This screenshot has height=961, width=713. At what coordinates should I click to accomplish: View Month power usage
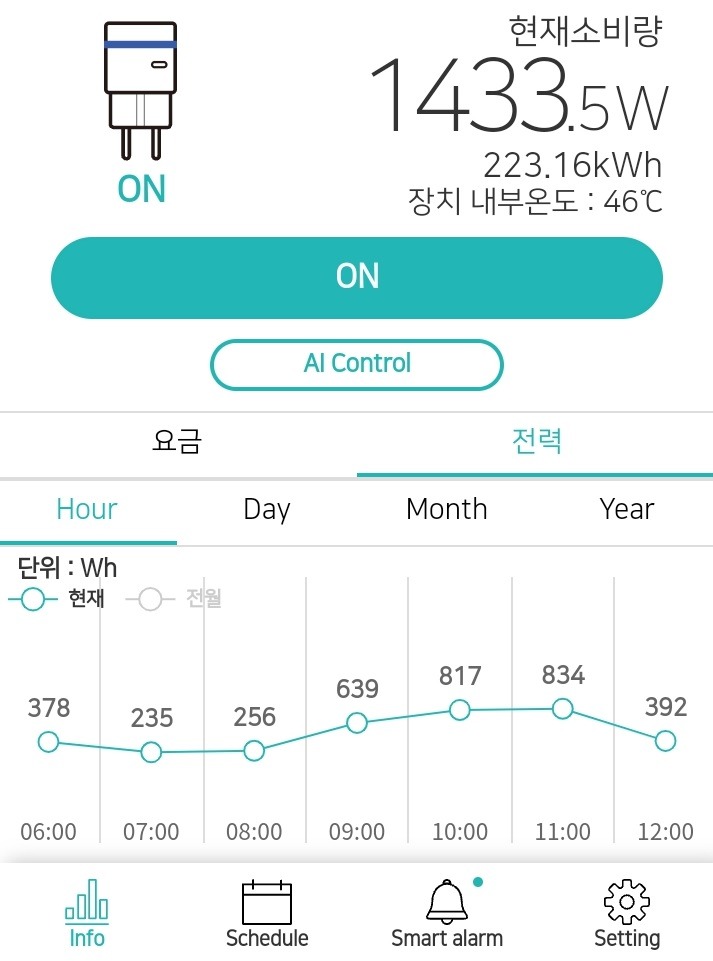click(x=446, y=509)
